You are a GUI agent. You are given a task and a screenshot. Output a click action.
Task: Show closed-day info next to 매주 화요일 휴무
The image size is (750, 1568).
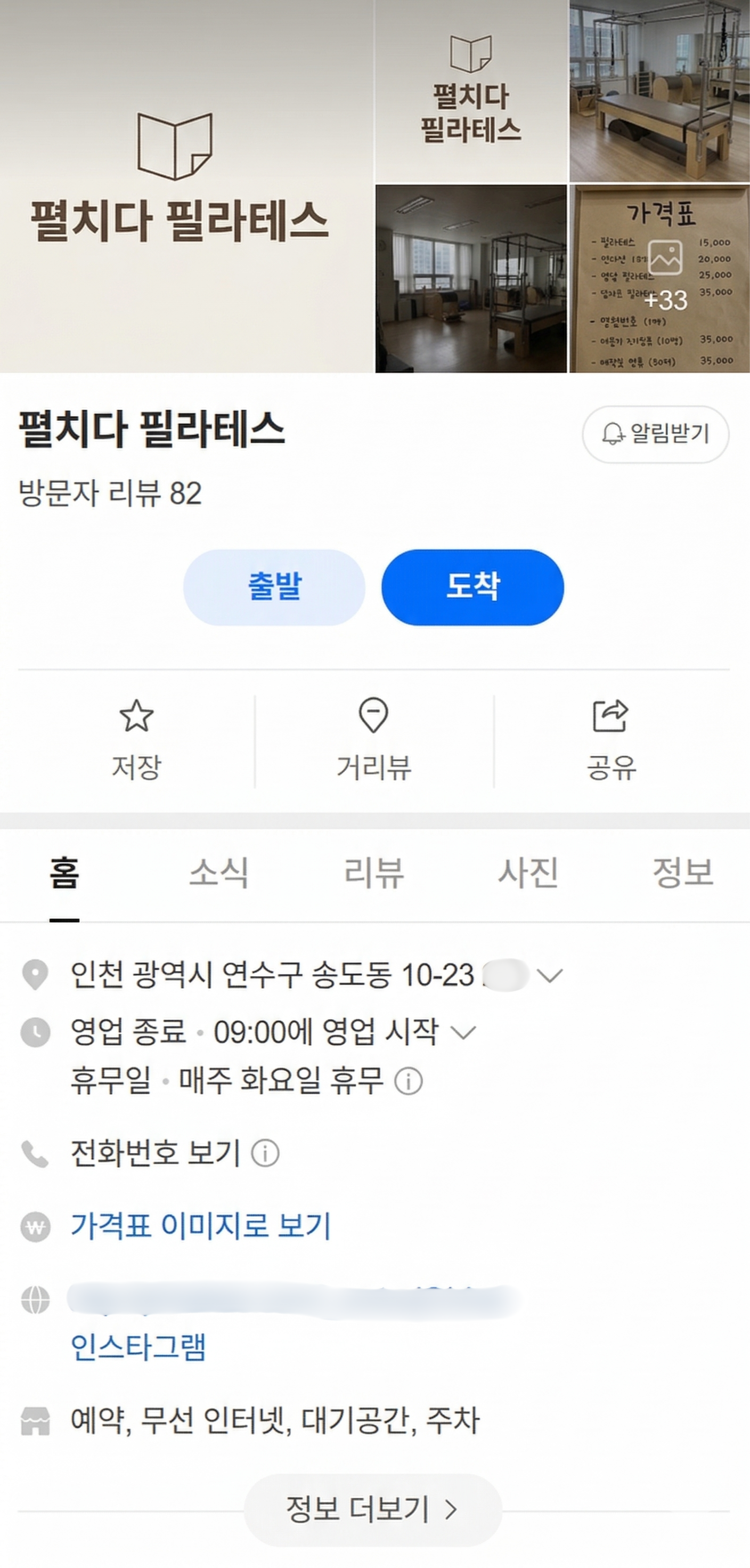(408, 1081)
